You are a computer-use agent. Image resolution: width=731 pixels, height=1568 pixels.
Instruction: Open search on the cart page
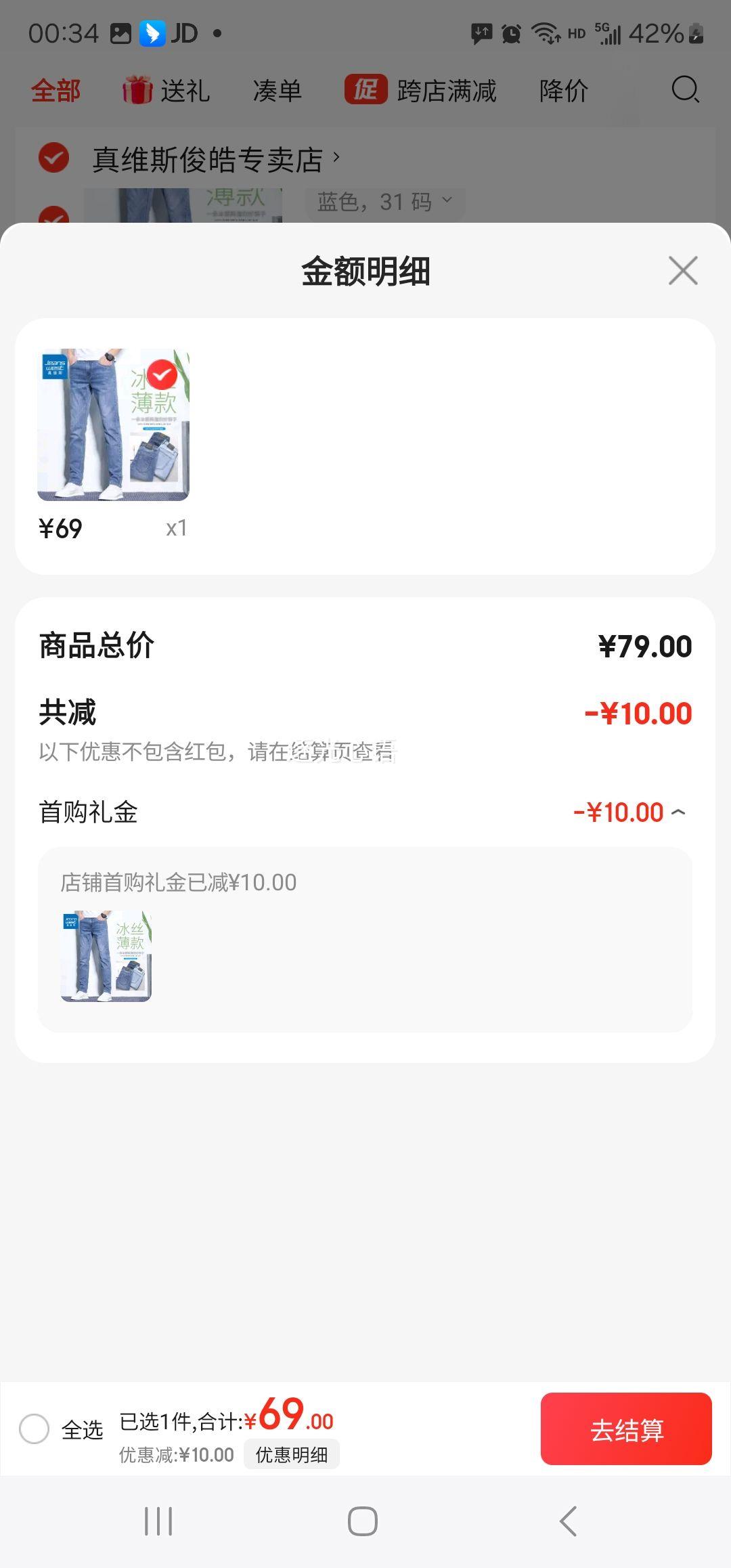click(x=685, y=89)
